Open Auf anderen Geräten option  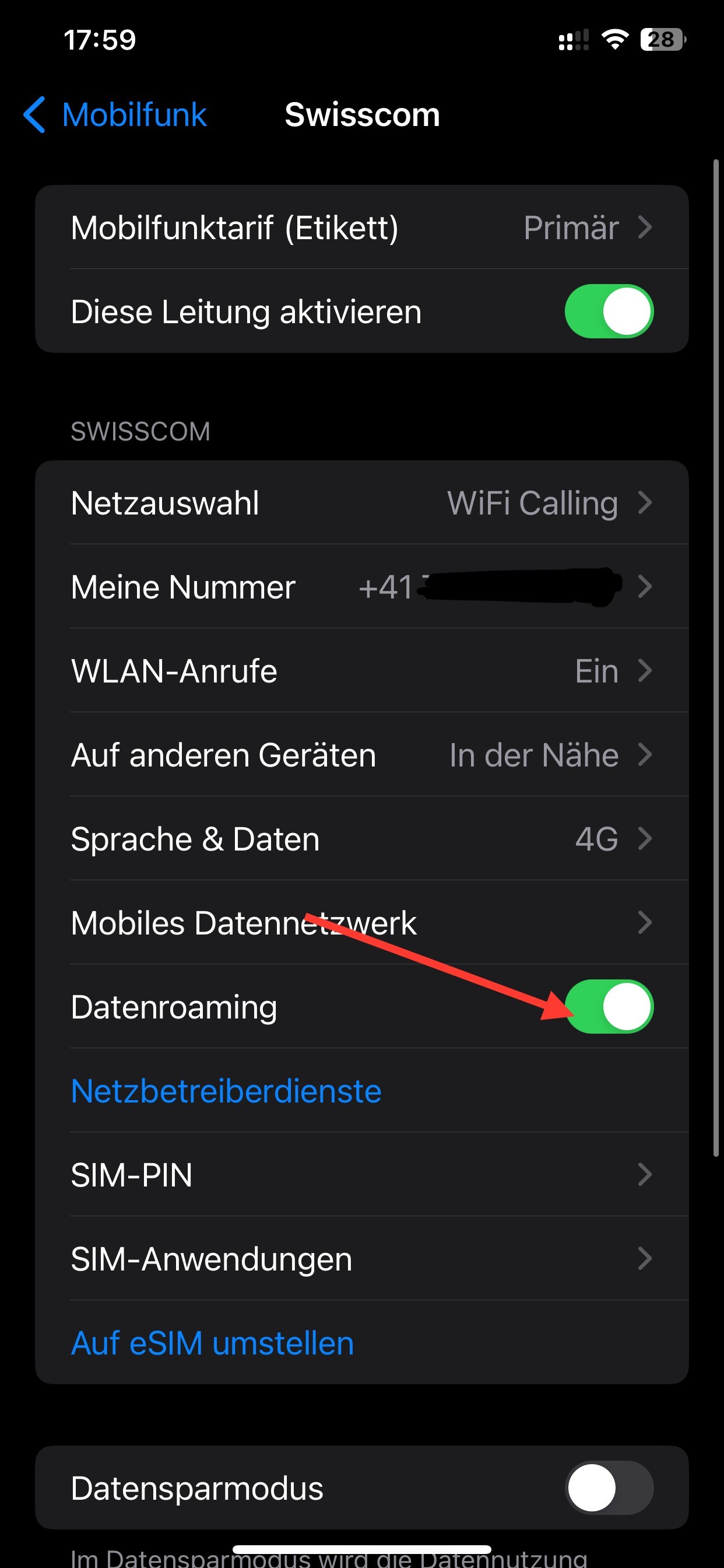(x=361, y=755)
